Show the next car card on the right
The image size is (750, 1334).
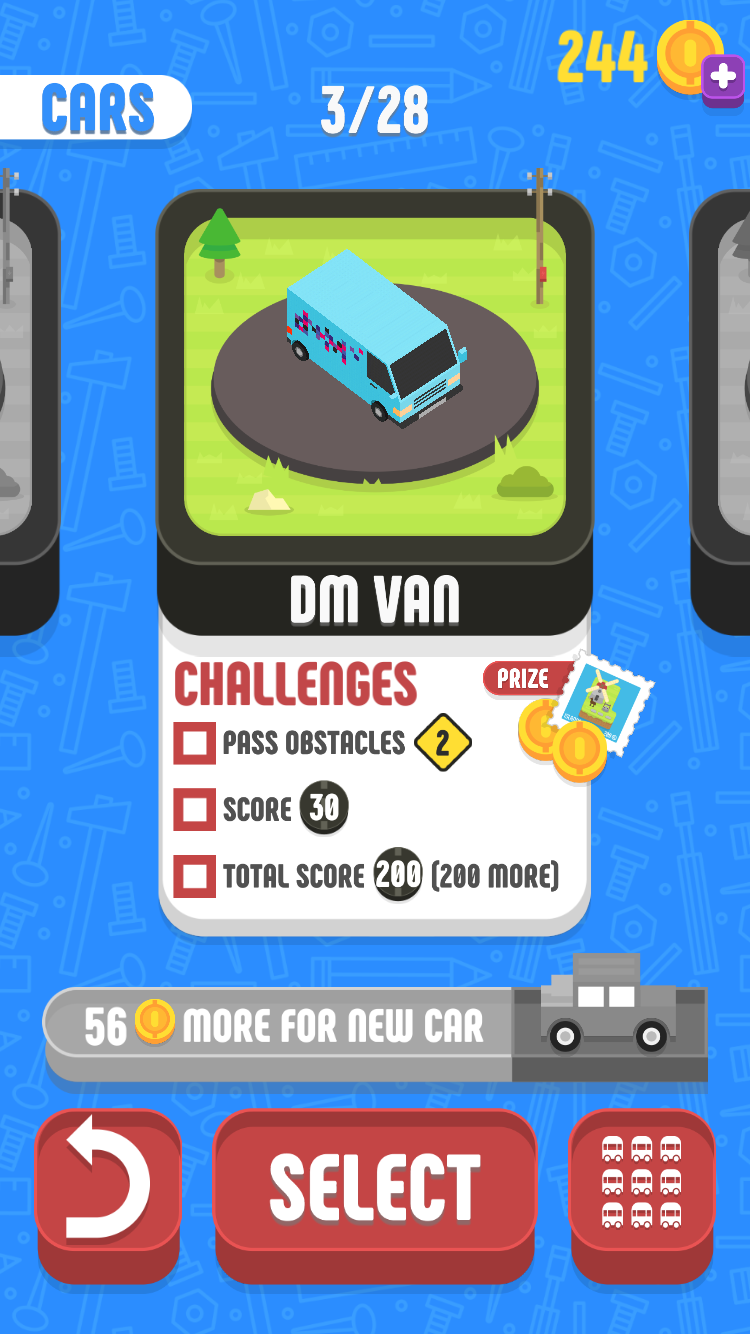coord(723,410)
